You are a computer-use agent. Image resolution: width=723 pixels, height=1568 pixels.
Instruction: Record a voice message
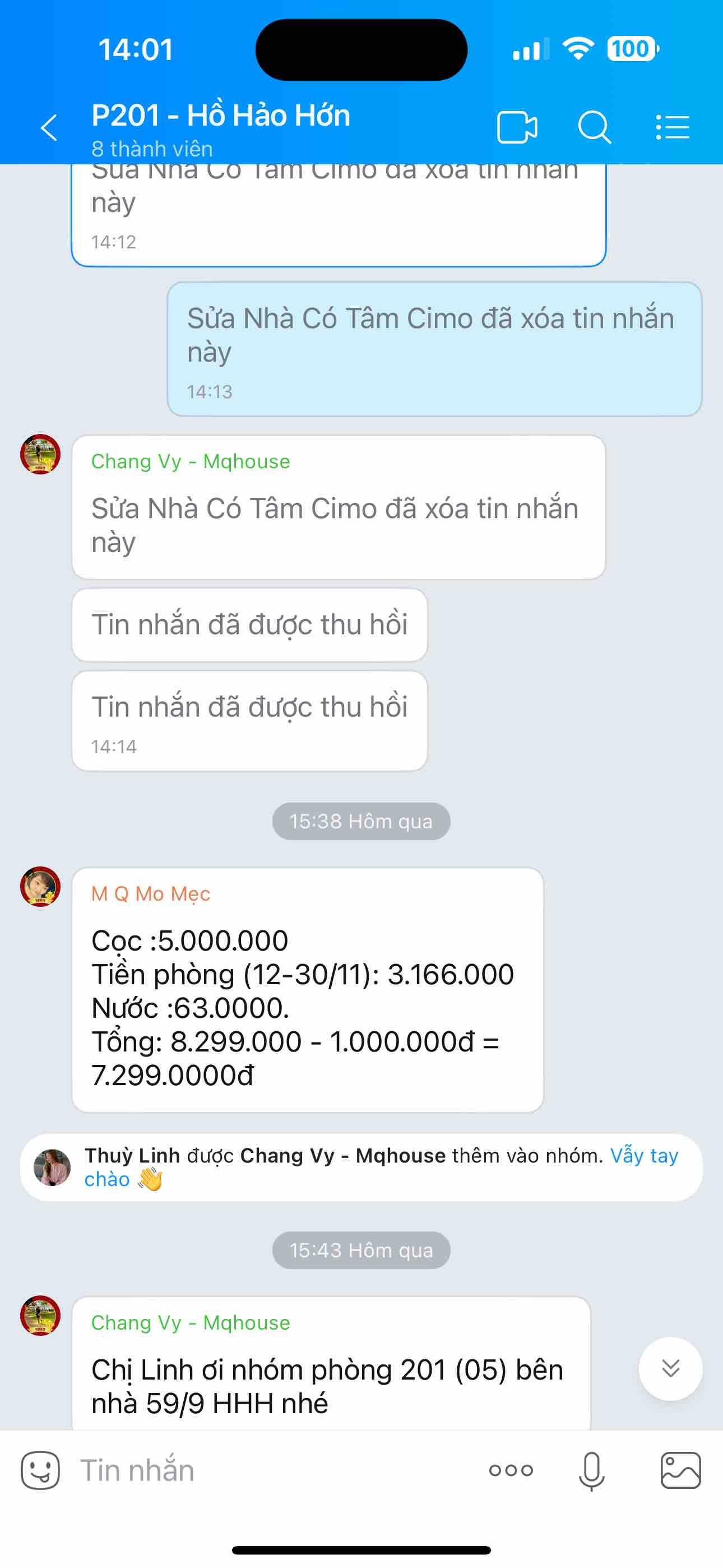tap(591, 1470)
